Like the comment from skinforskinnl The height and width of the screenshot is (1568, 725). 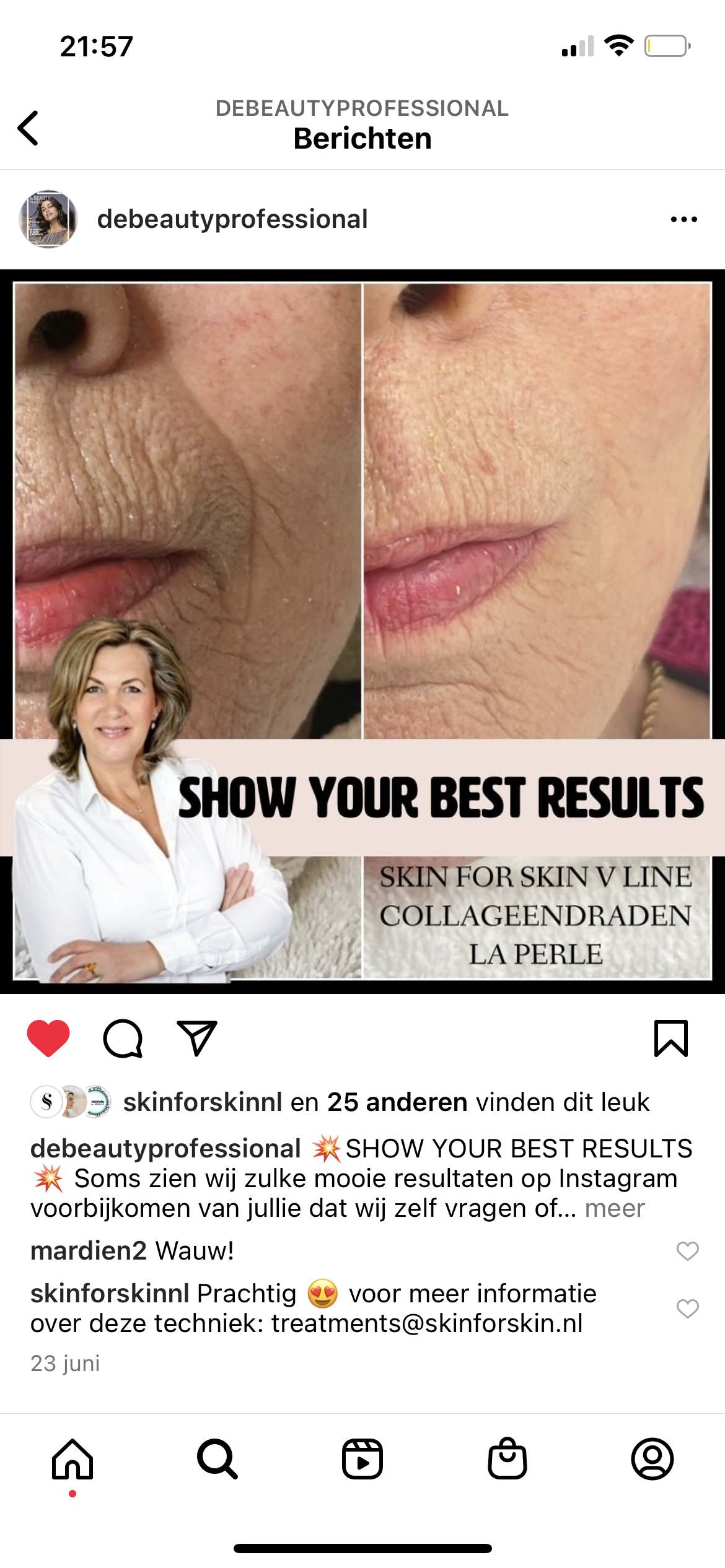(687, 1309)
